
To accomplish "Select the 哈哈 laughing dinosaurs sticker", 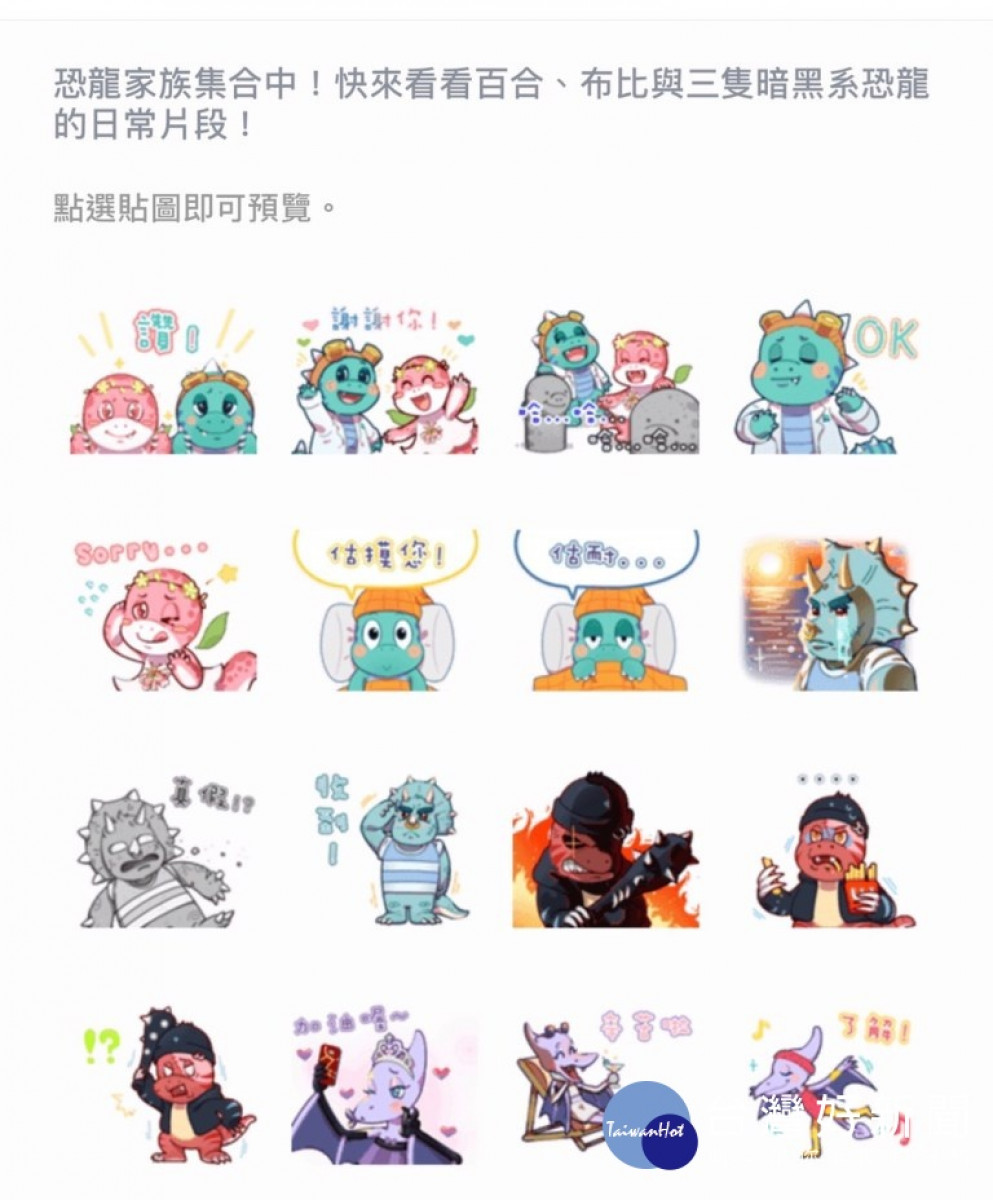I will (606, 381).
